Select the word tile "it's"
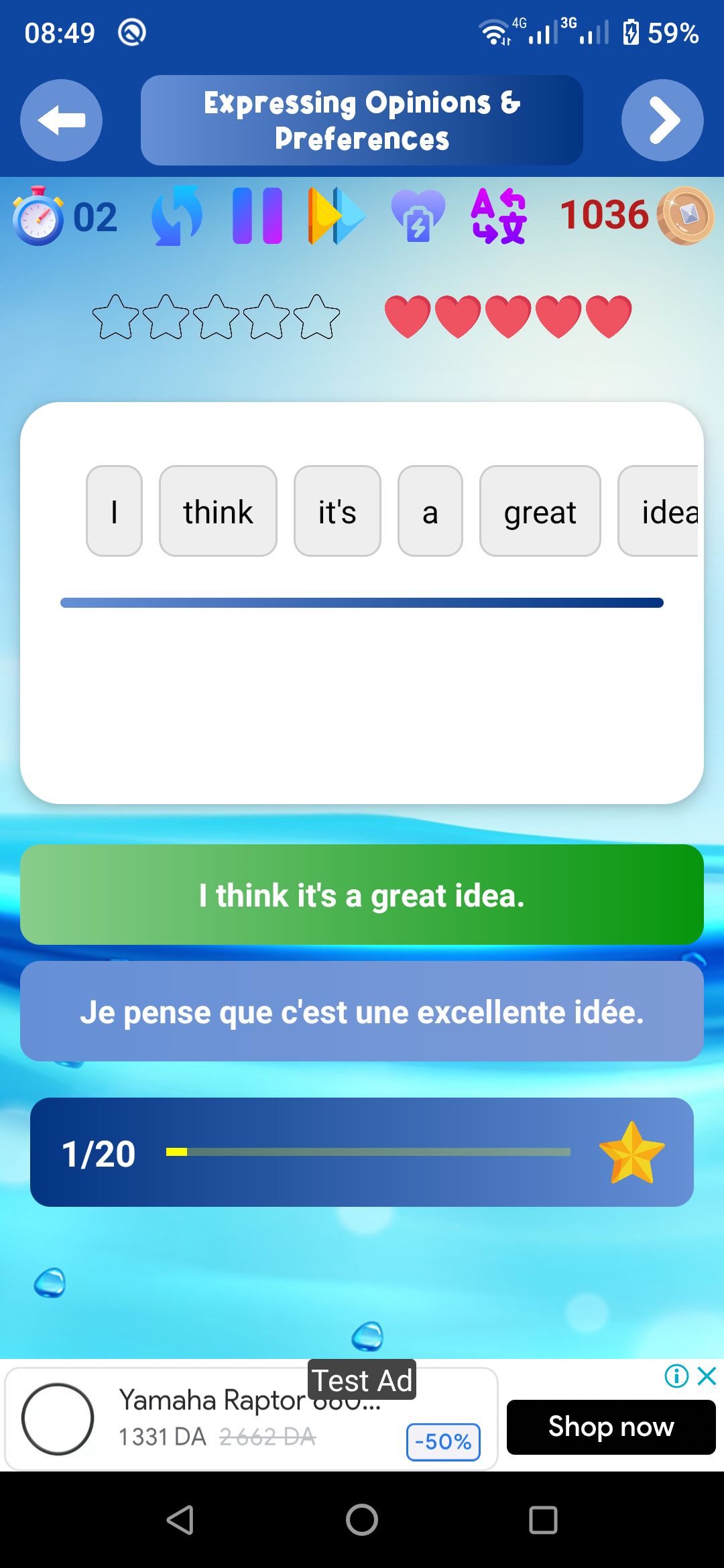Screen dimensions: 724x1568 (x=337, y=511)
